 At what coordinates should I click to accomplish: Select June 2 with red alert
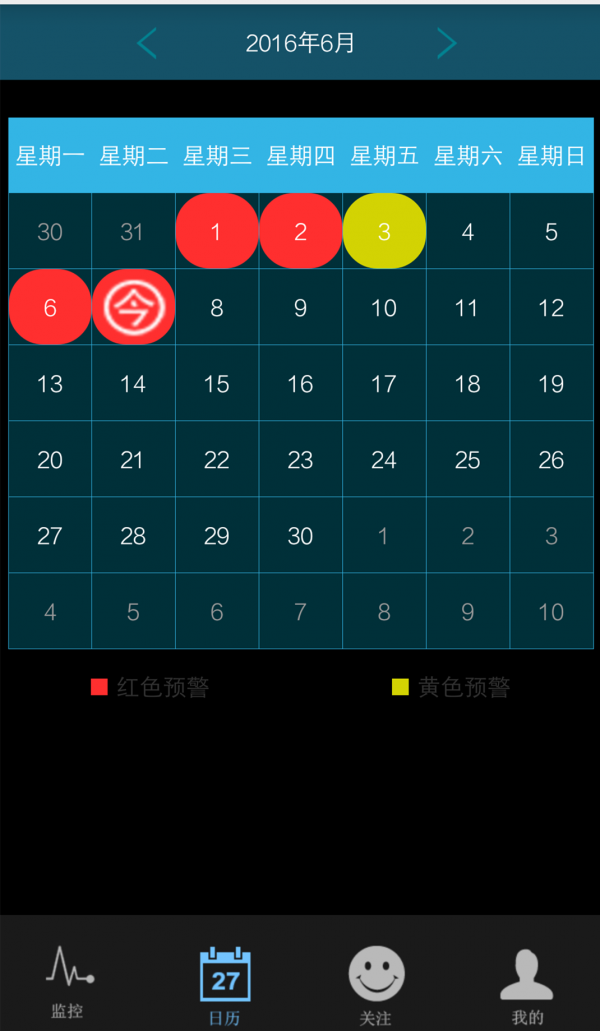click(300, 232)
